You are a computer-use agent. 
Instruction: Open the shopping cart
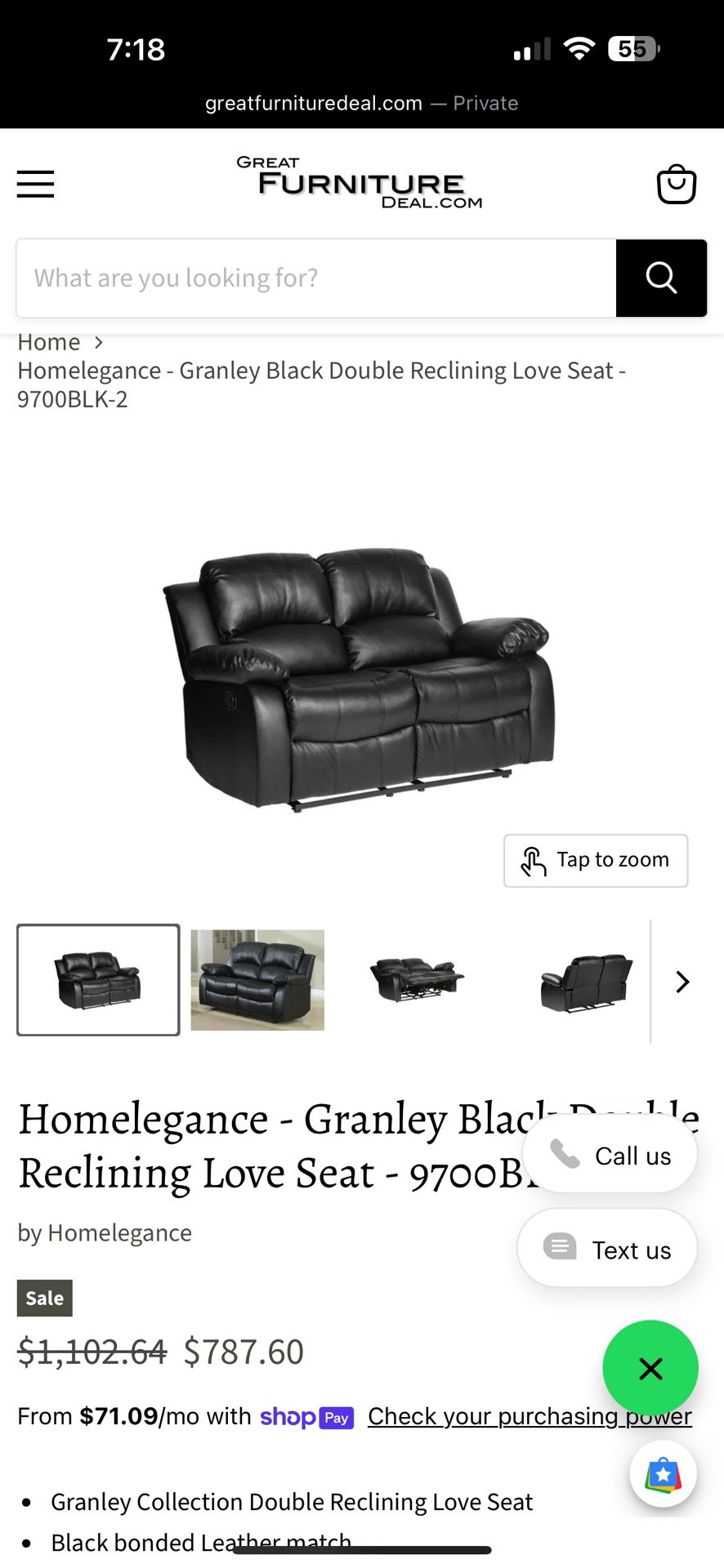coord(676,185)
